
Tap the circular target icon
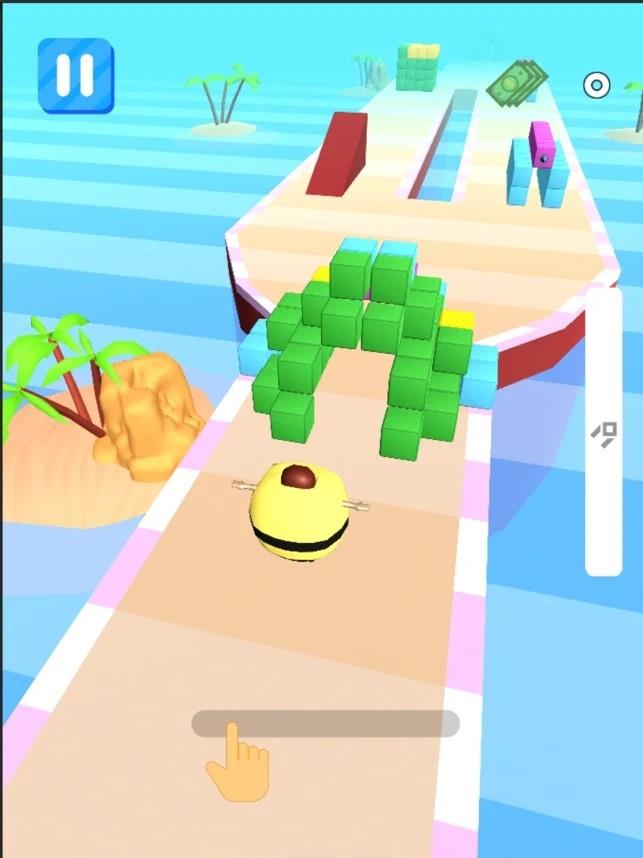tap(597, 85)
